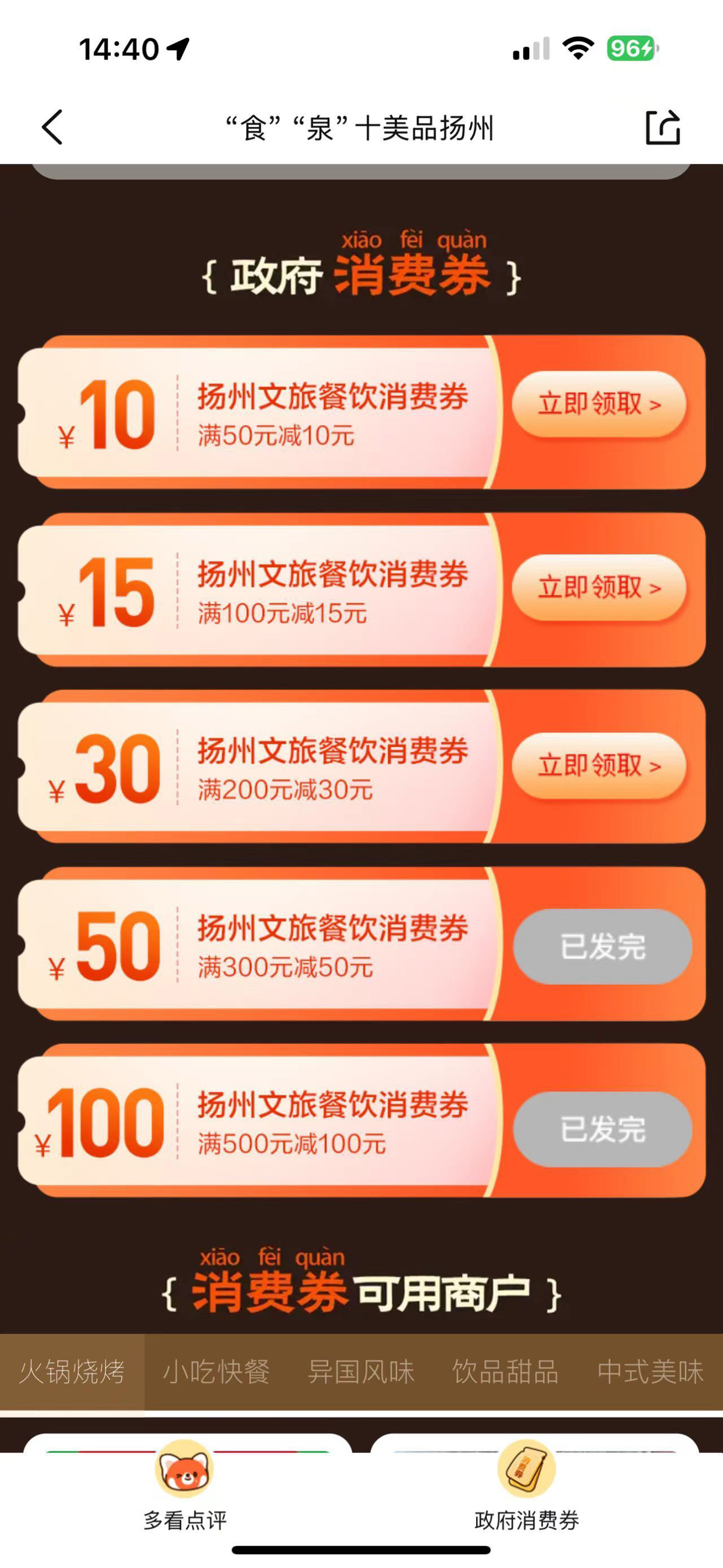The image size is (723, 1568).
Task: Switch to the 饮品甜品 category
Action: 505,1372
